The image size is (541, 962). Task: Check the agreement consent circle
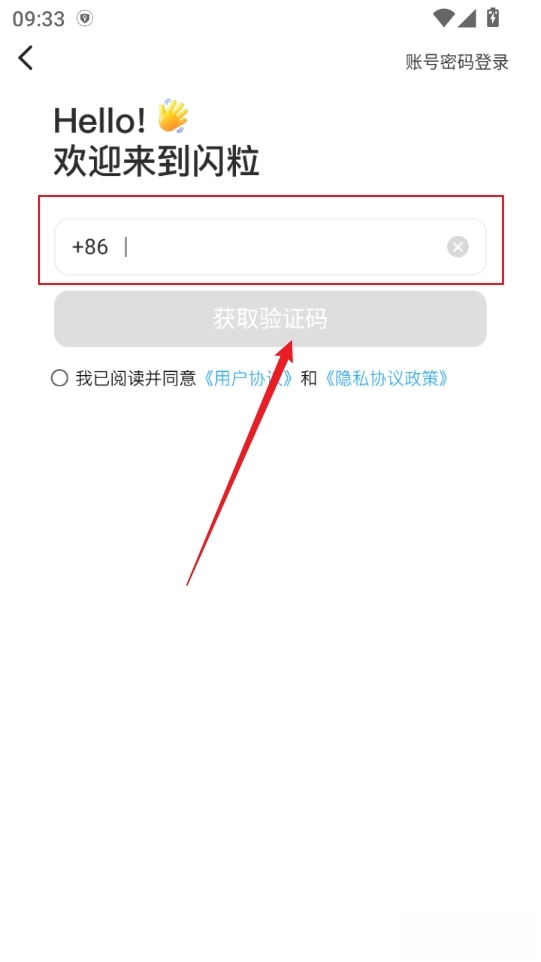point(59,378)
